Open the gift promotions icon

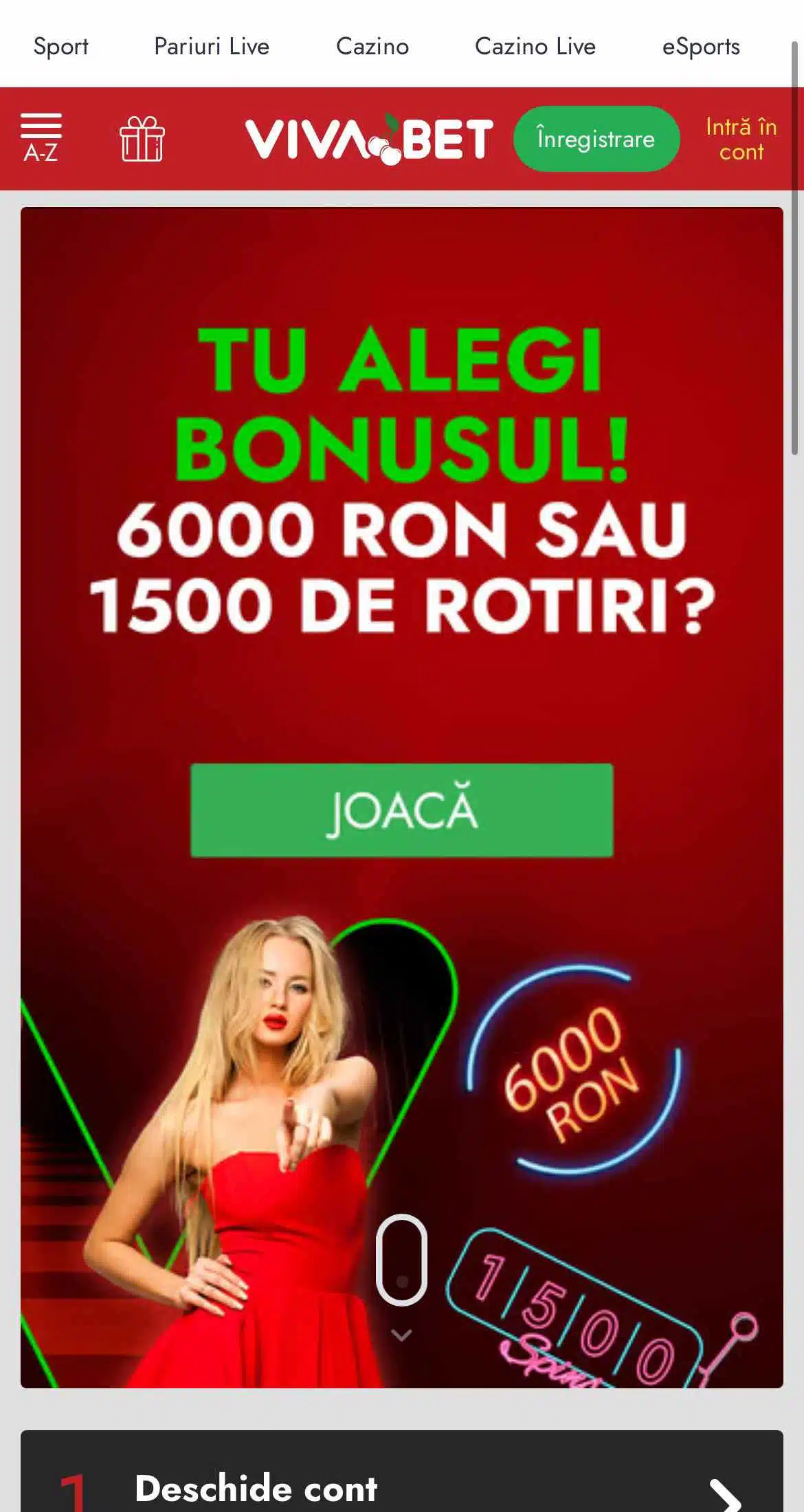(142, 139)
